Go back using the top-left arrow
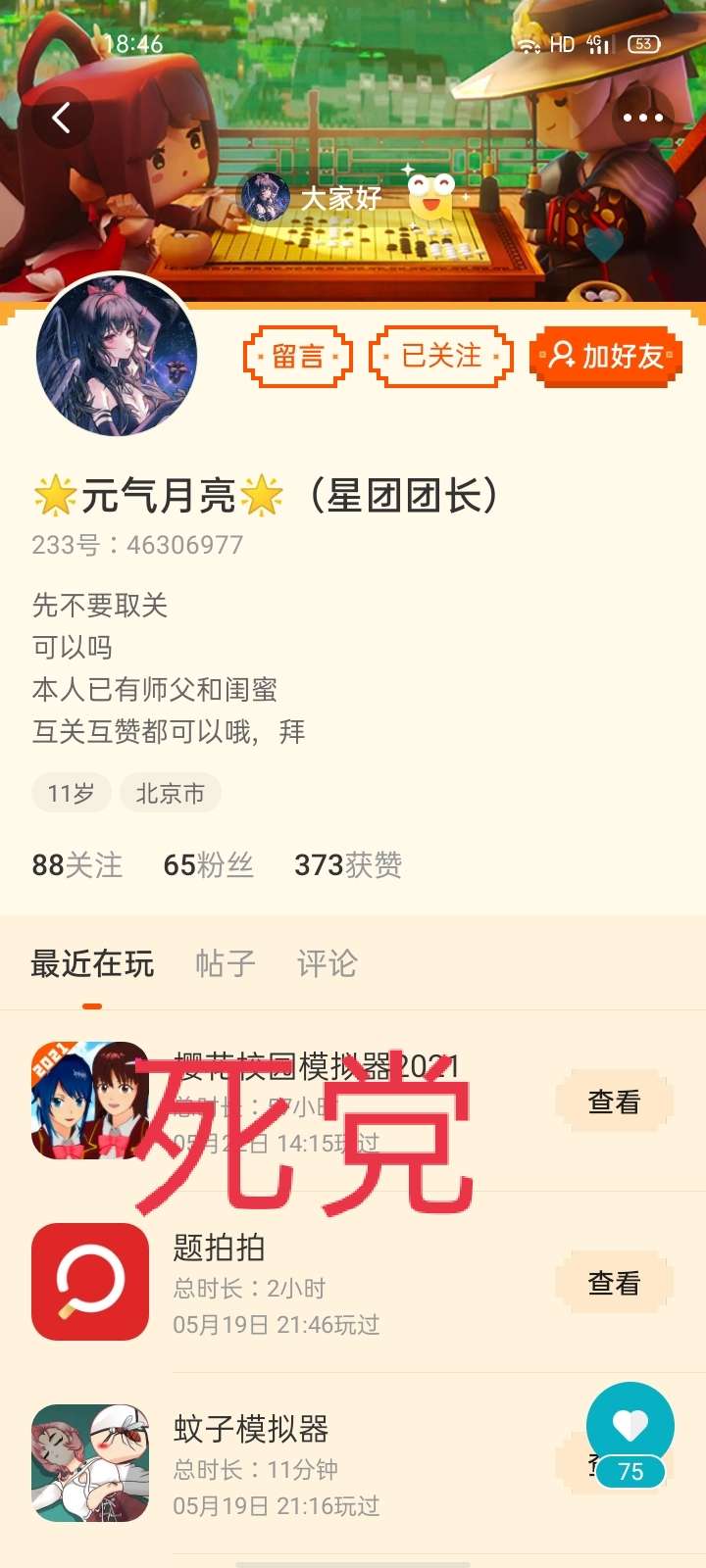This screenshot has width=706, height=1568. [62, 118]
